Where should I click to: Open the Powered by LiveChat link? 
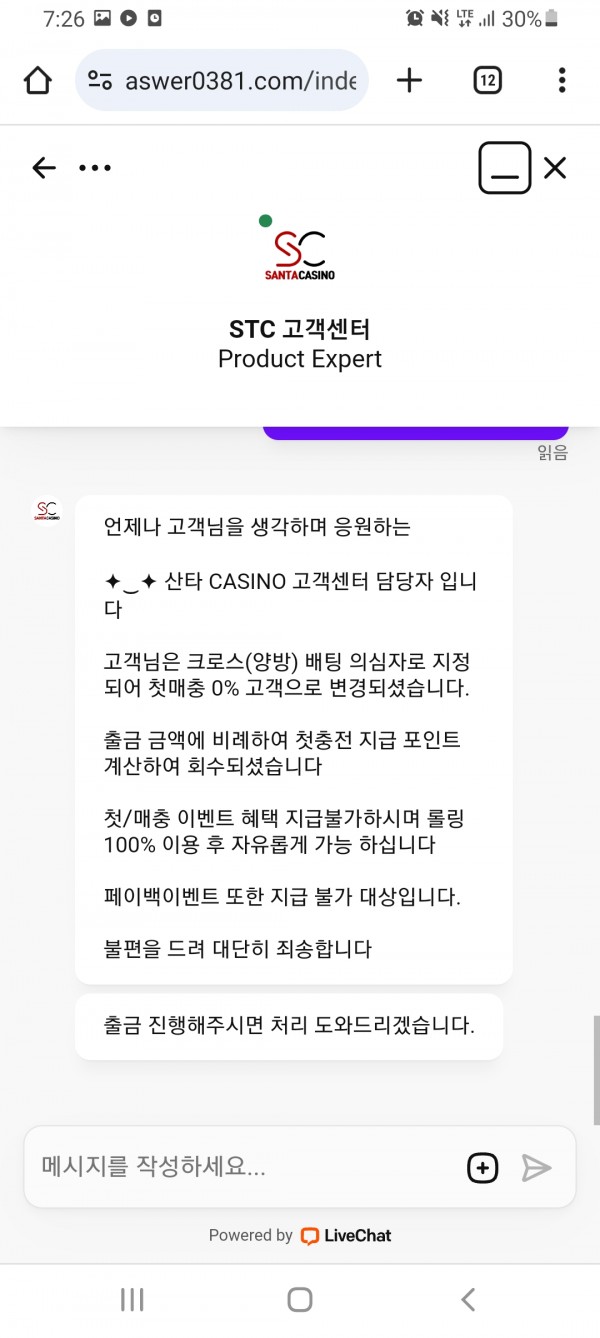tap(300, 1235)
